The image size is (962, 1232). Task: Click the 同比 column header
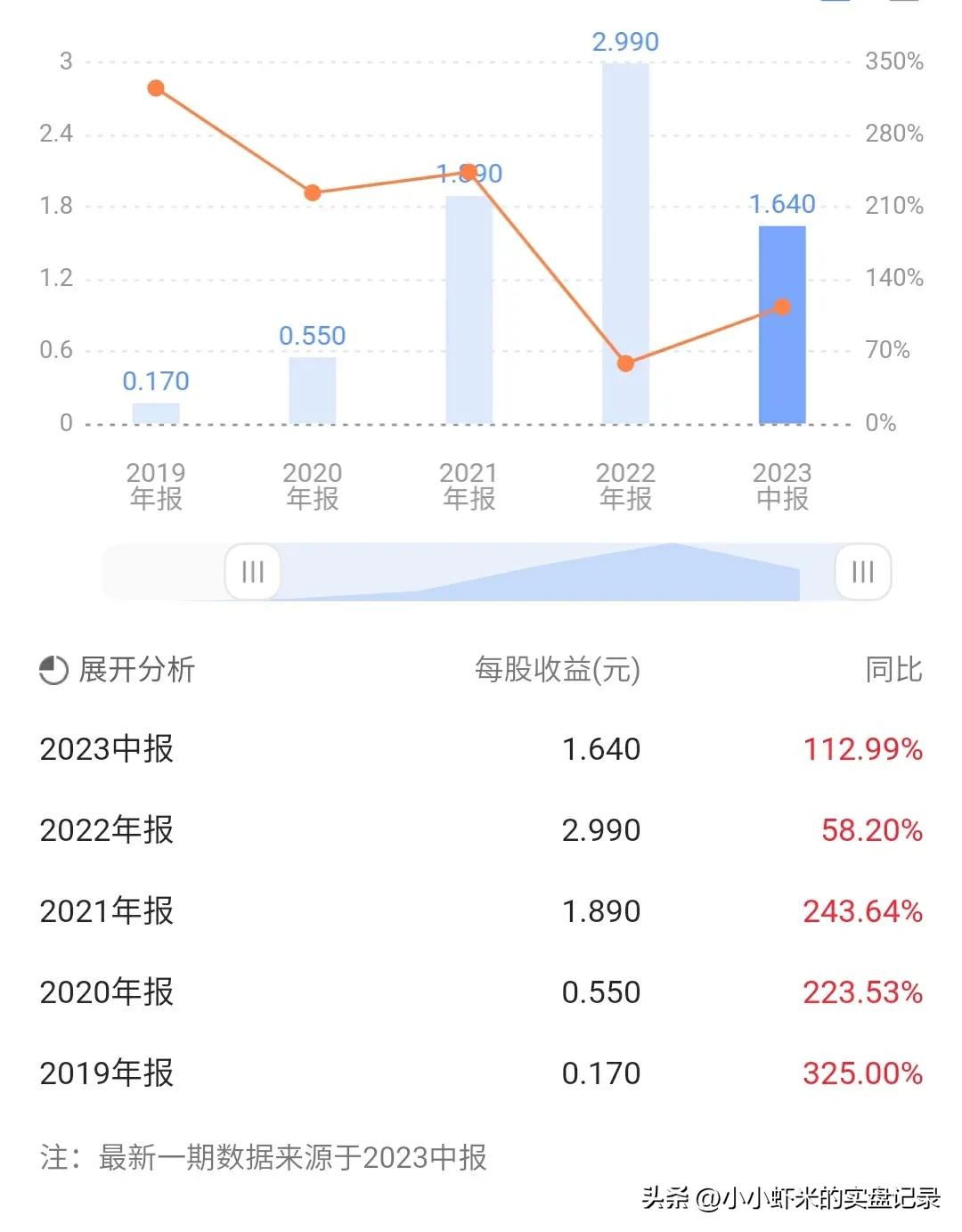pyautogui.click(x=894, y=671)
